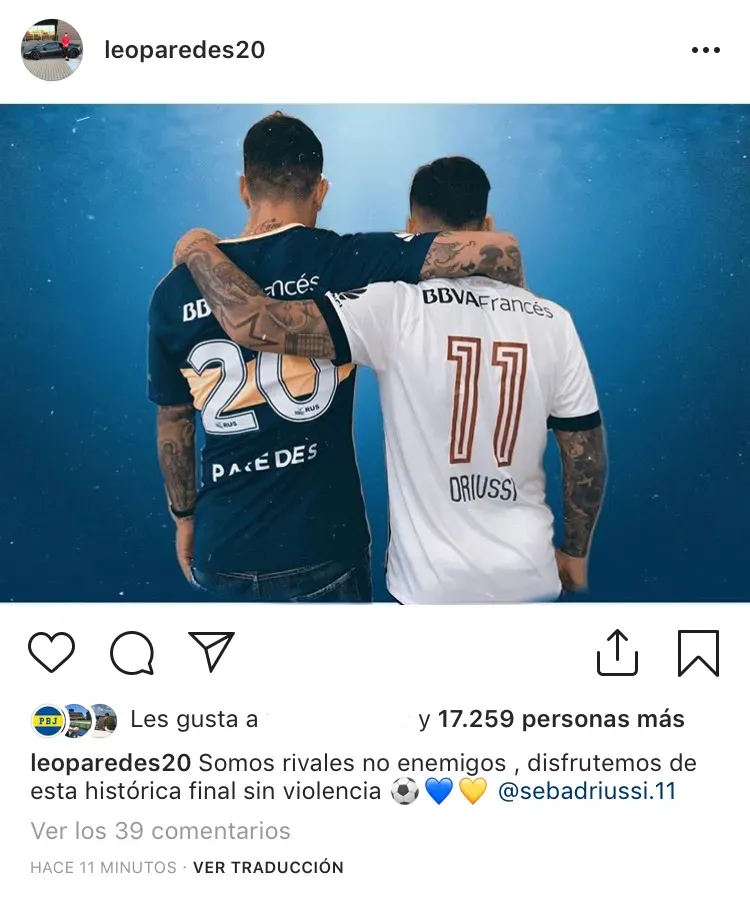Bookmark this post
This screenshot has height=897, width=750.
[x=698, y=653]
